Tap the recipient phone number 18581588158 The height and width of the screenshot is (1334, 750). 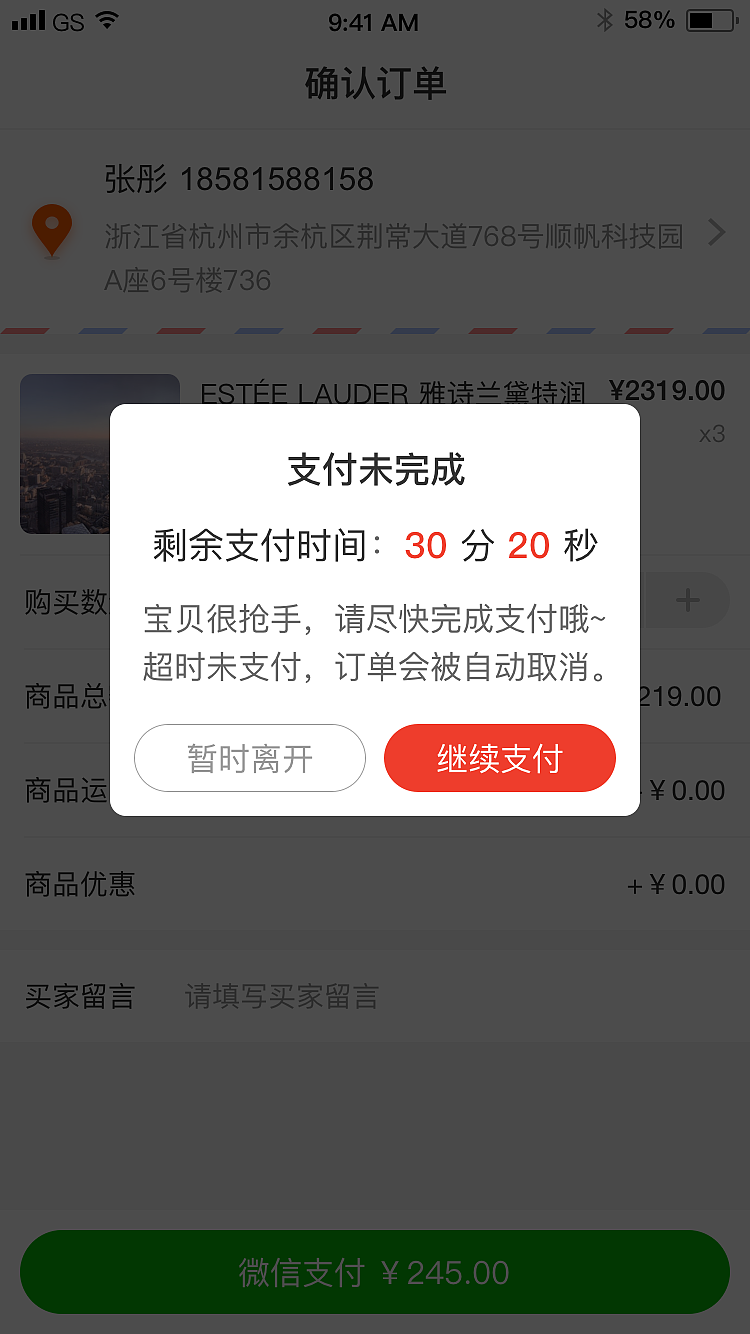(278, 179)
